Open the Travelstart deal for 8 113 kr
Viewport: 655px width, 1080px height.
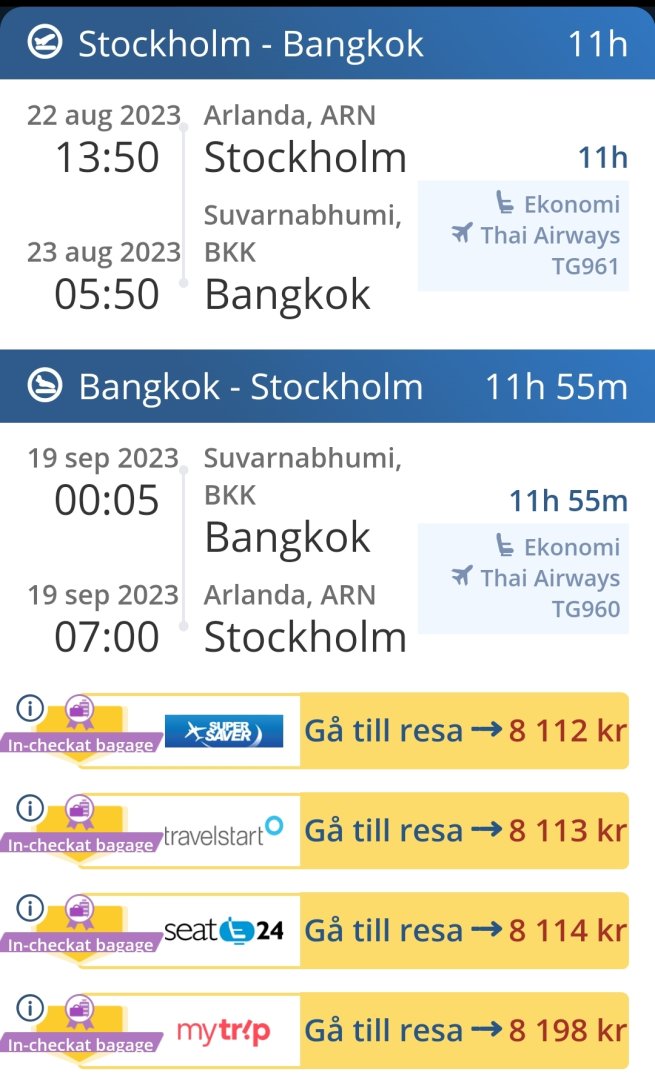tap(464, 831)
